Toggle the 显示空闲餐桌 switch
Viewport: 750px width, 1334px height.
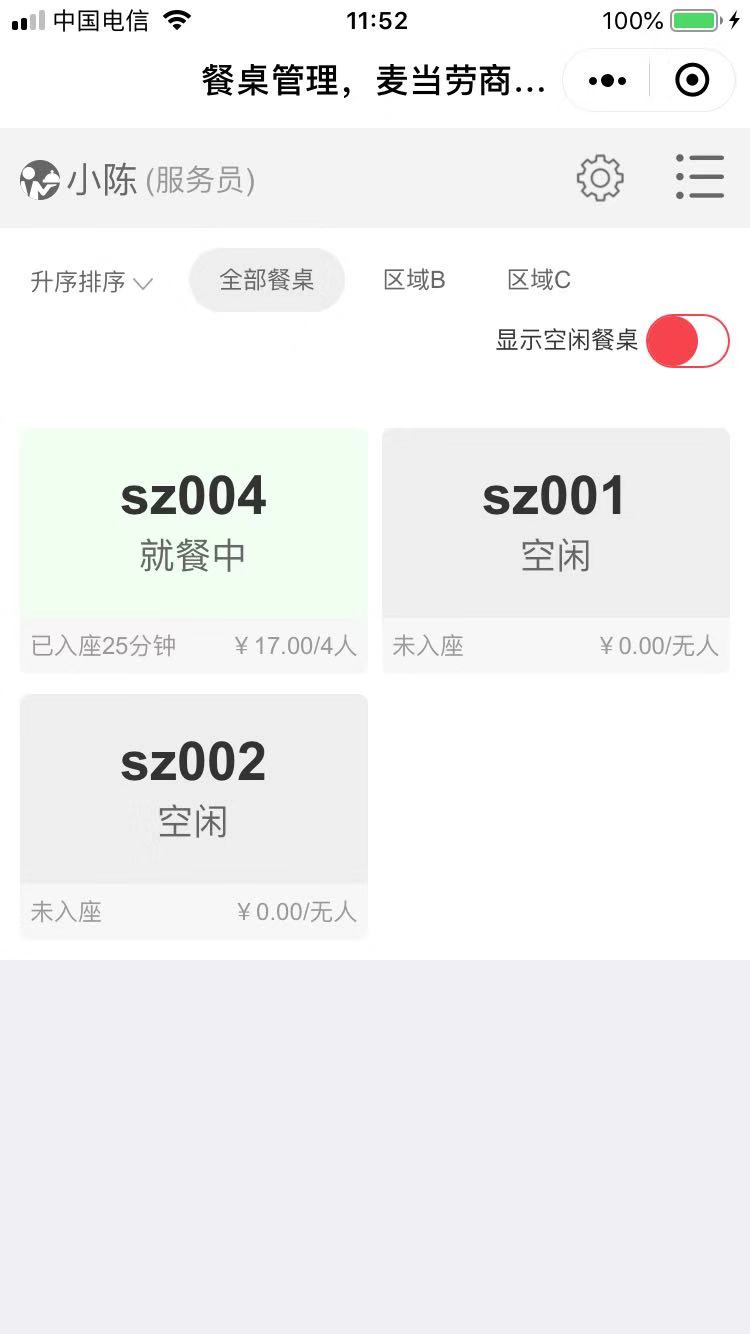coord(688,341)
